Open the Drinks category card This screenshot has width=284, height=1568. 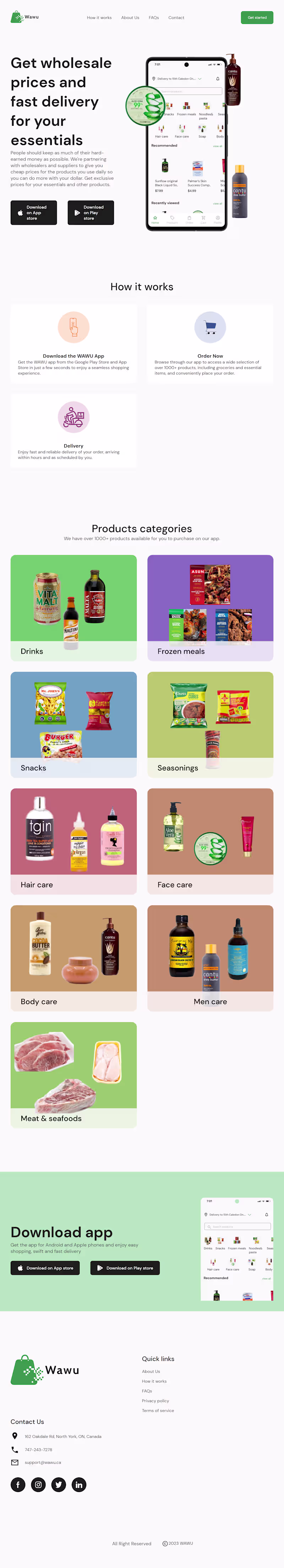73,607
